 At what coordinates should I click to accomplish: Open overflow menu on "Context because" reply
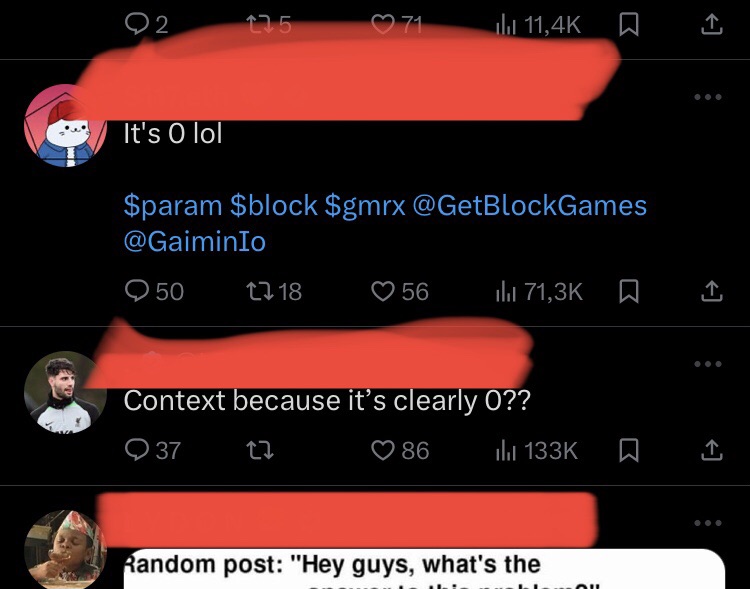click(x=706, y=363)
